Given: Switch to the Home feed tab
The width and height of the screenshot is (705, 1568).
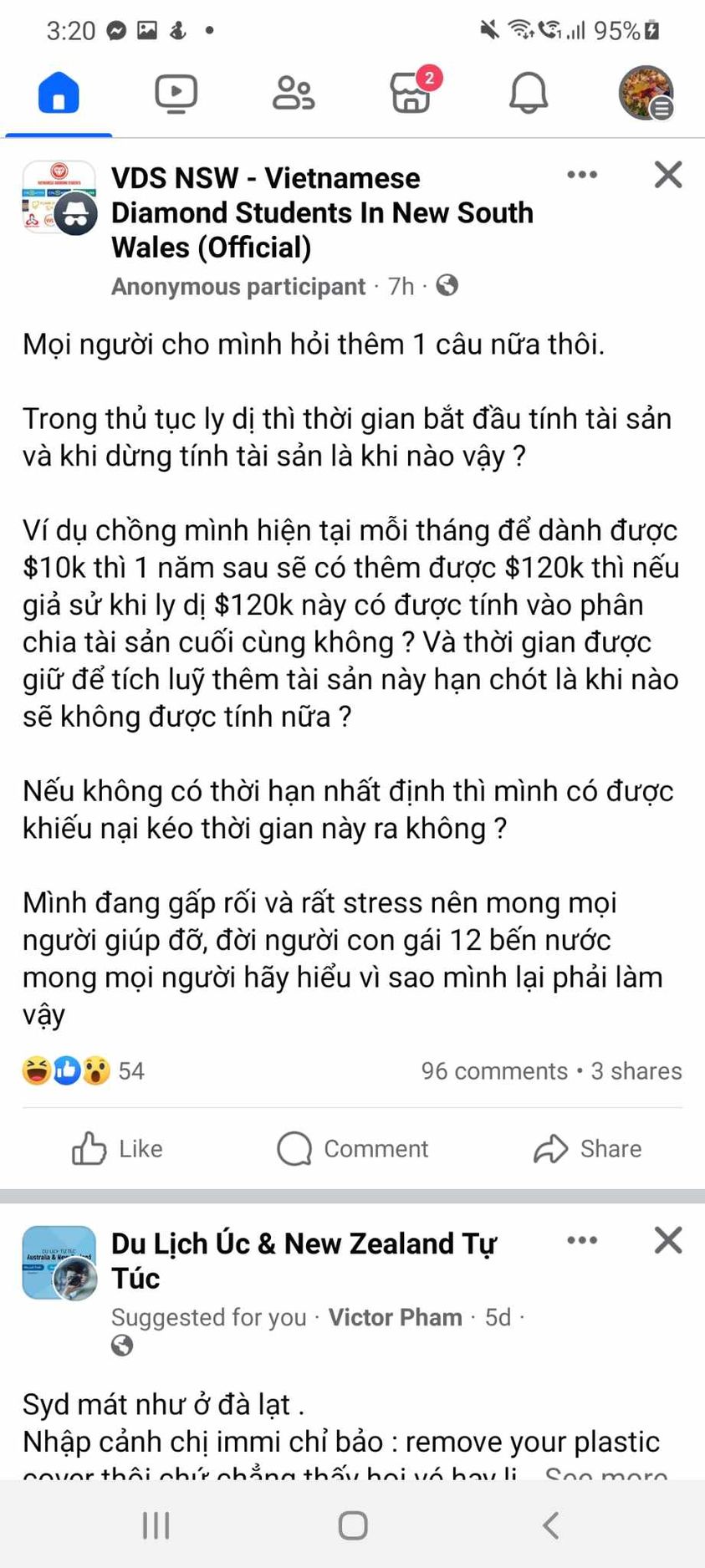Looking at the screenshot, I should click(59, 93).
